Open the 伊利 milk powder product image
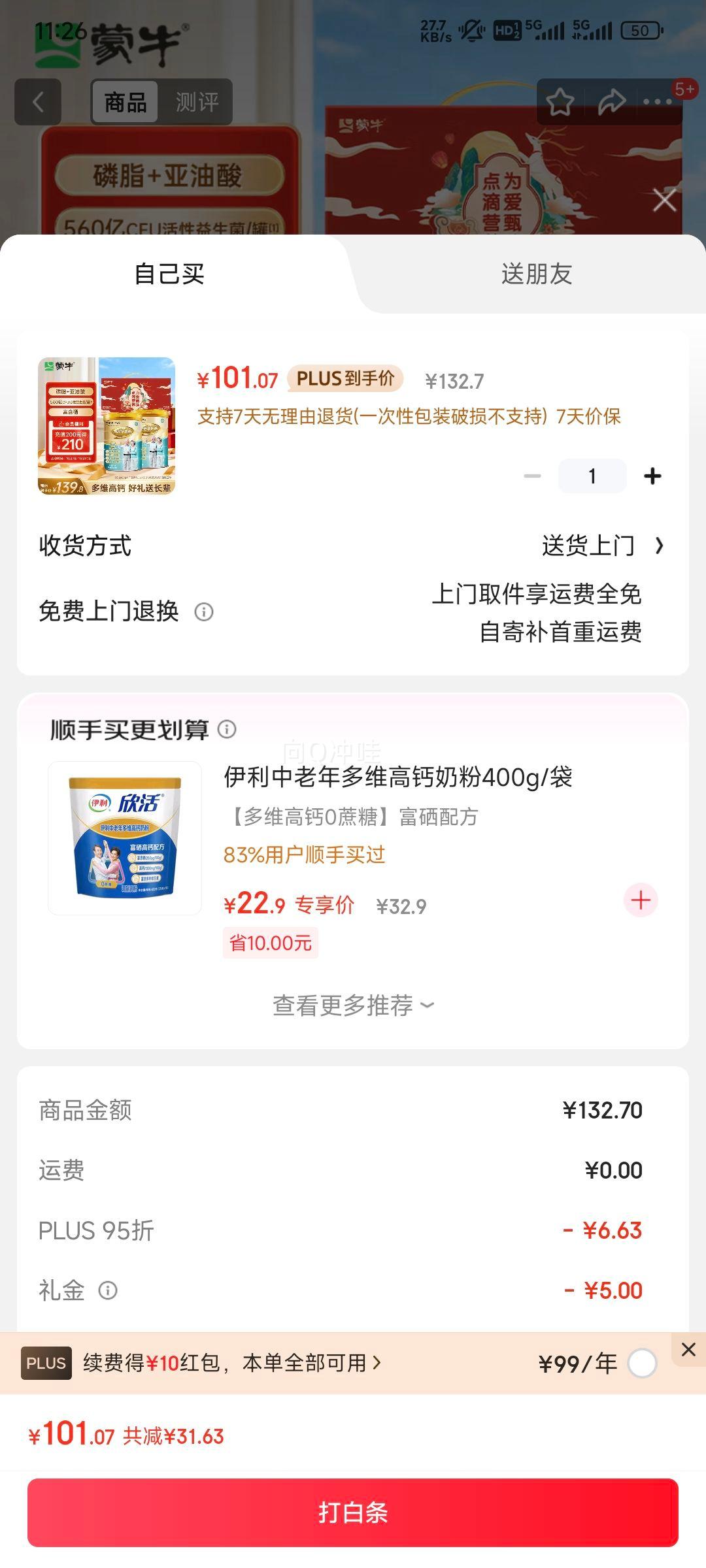This screenshot has width=706, height=1568. point(125,838)
